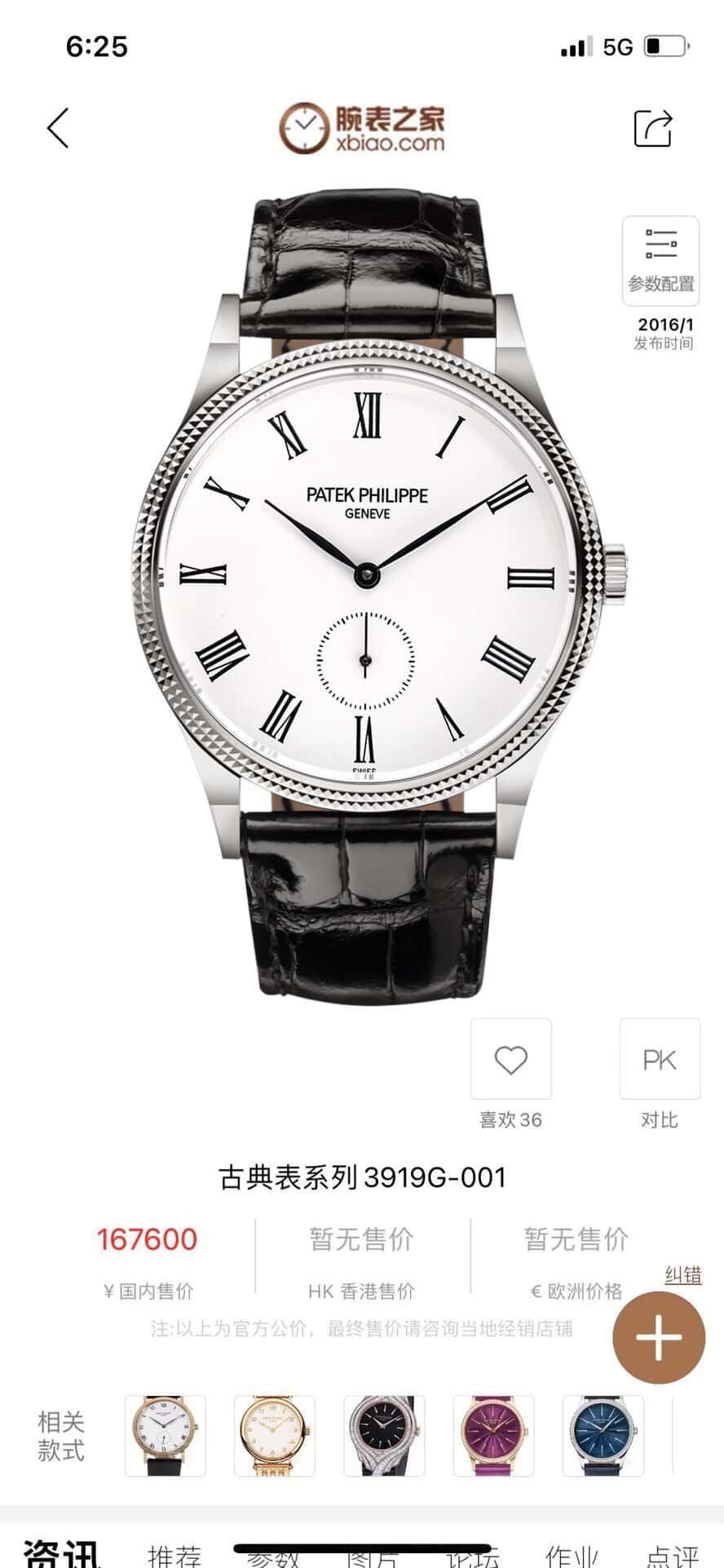The height and width of the screenshot is (1568, 724).
Task: Switch to the 资讯 tab
Action: click(x=61, y=1552)
